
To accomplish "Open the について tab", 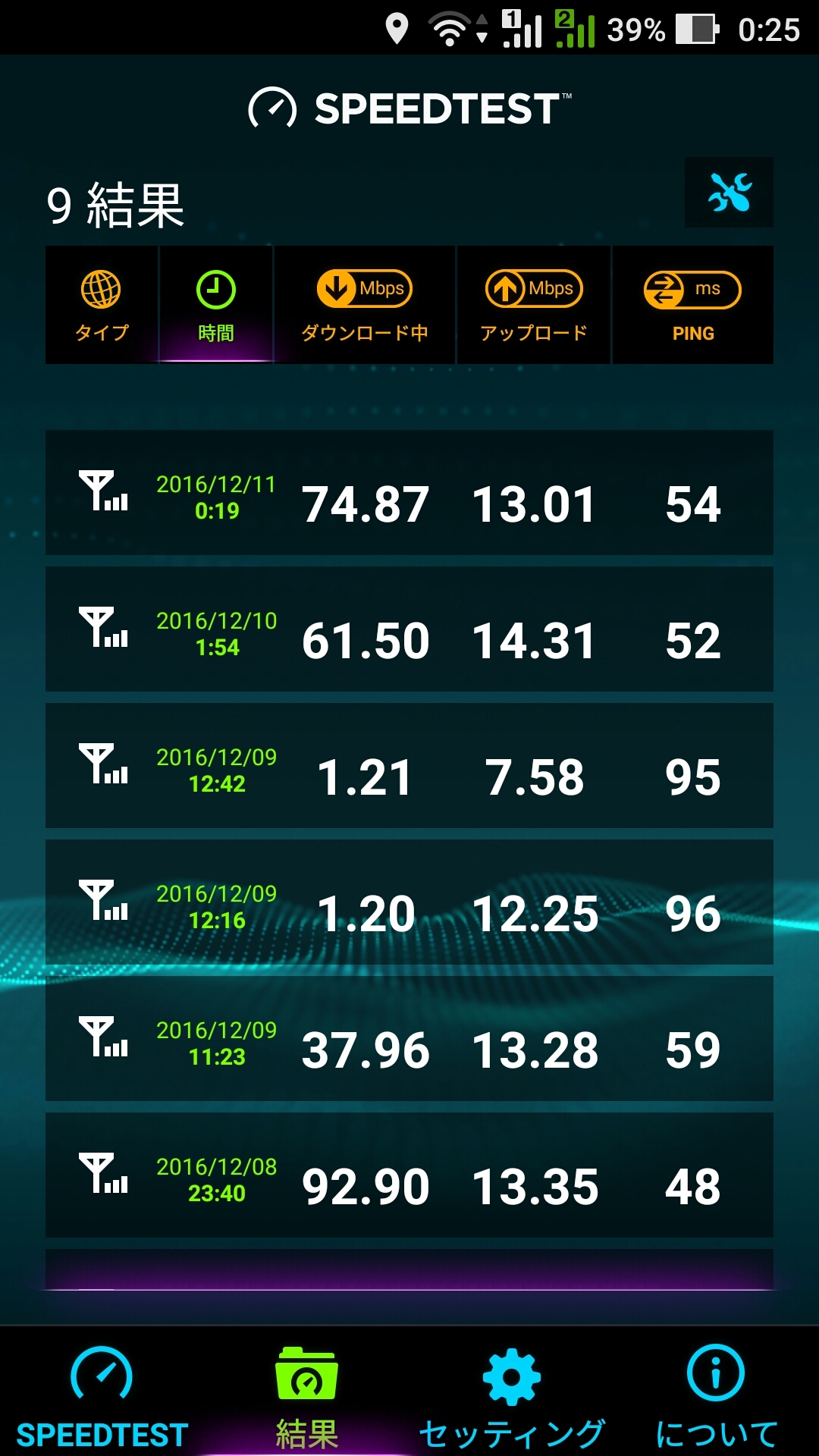I will (x=716, y=1395).
